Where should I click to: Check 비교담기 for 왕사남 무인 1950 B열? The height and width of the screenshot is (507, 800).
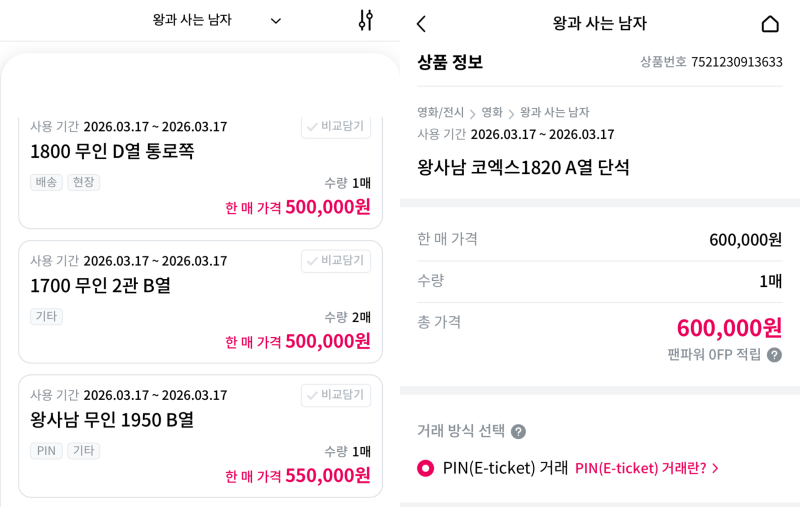click(336, 395)
